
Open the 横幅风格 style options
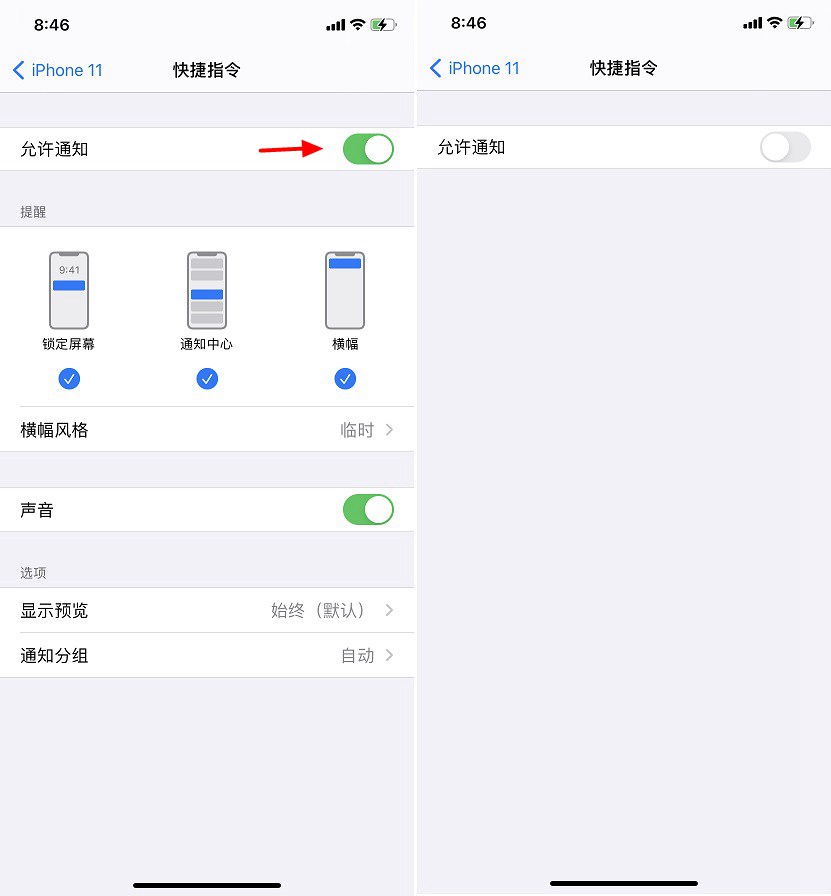207,428
